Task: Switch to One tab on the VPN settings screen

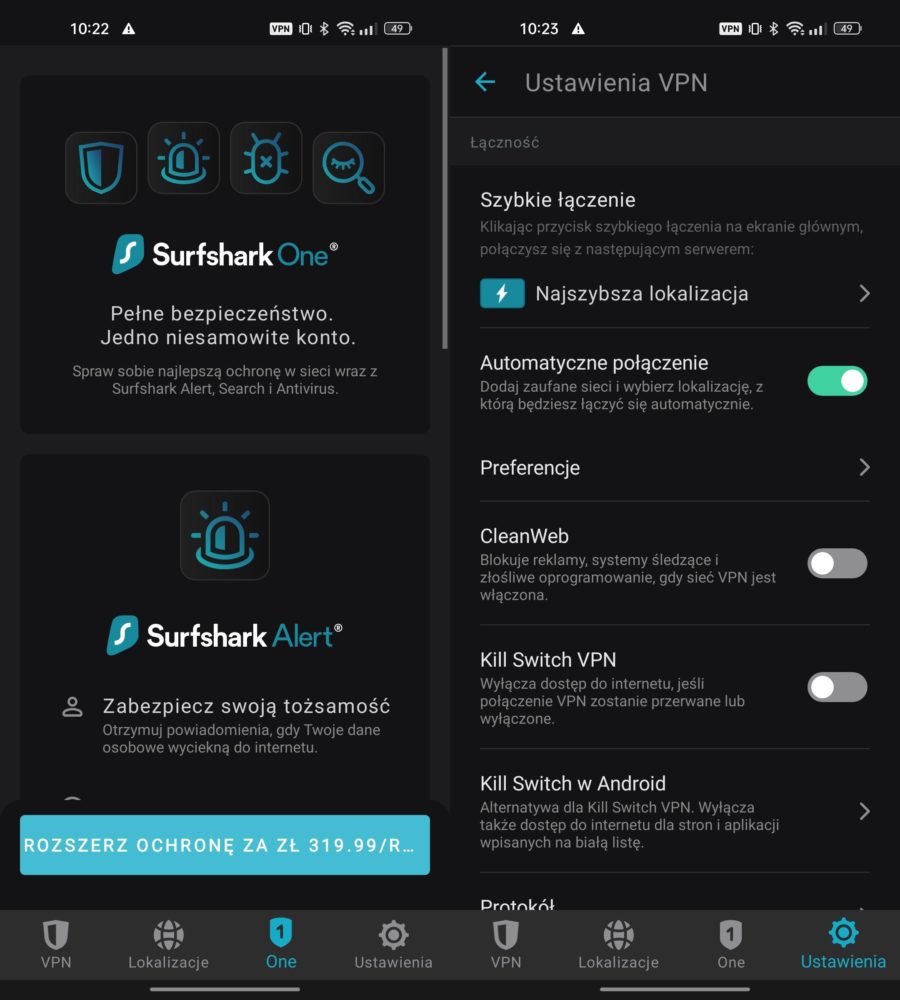Action: coord(731,945)
